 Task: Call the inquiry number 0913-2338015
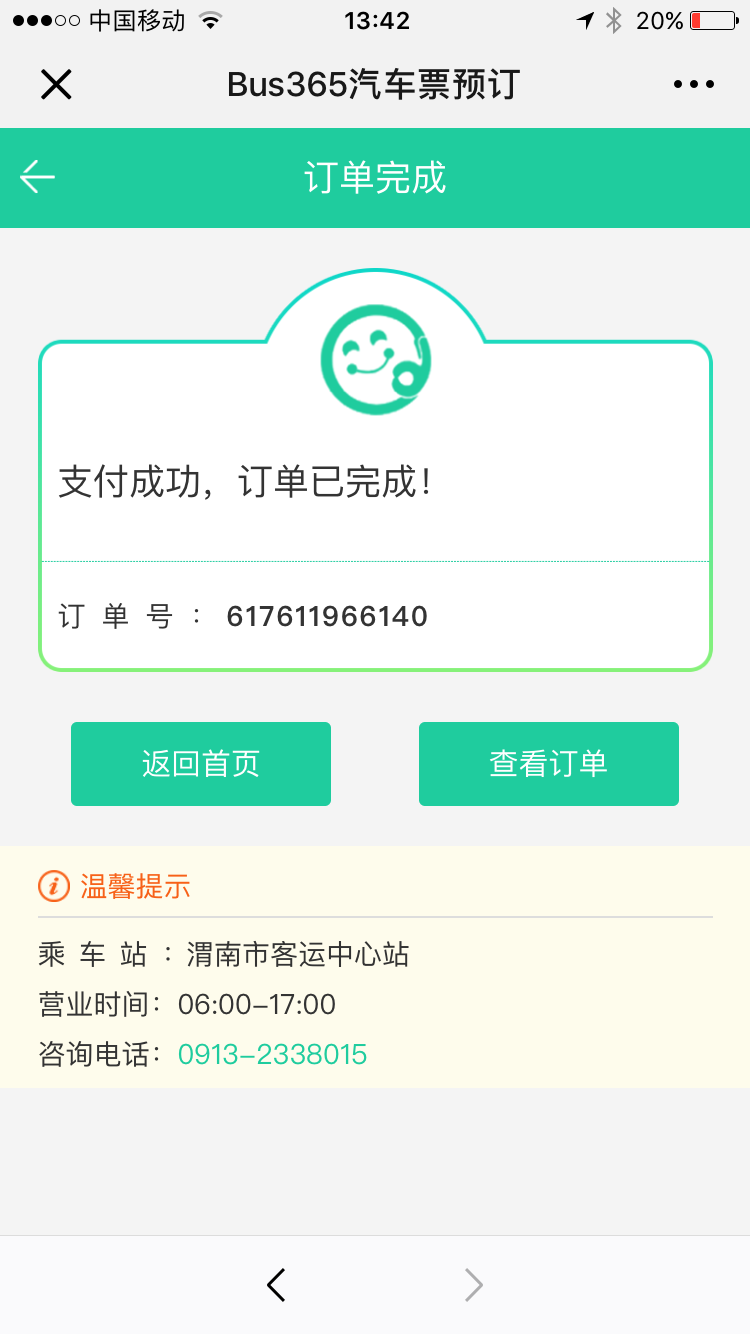[x=272, y=1054]
